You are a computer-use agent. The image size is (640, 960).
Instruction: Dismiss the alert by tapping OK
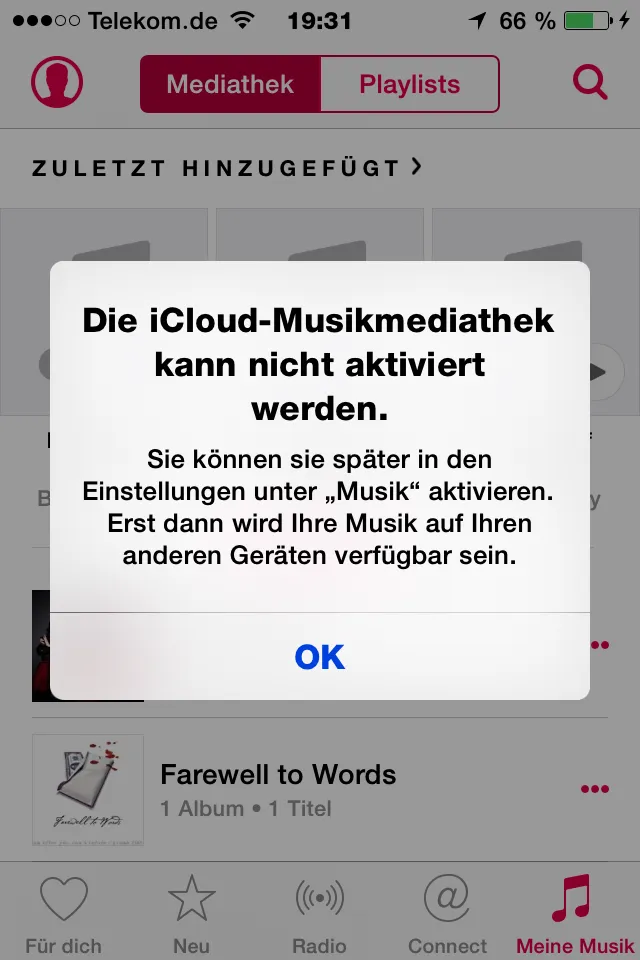tap(320, 656)
